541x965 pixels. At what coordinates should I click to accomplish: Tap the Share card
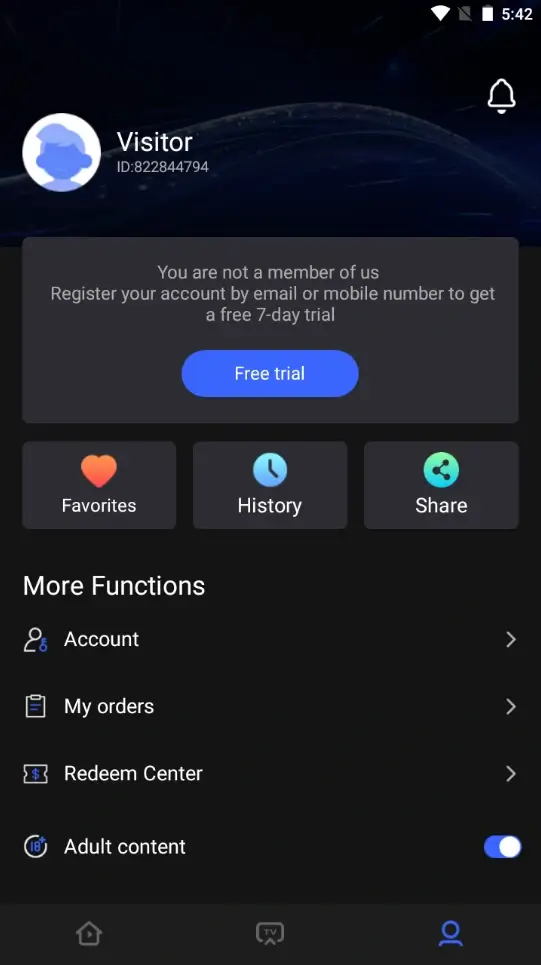point(441,485)
